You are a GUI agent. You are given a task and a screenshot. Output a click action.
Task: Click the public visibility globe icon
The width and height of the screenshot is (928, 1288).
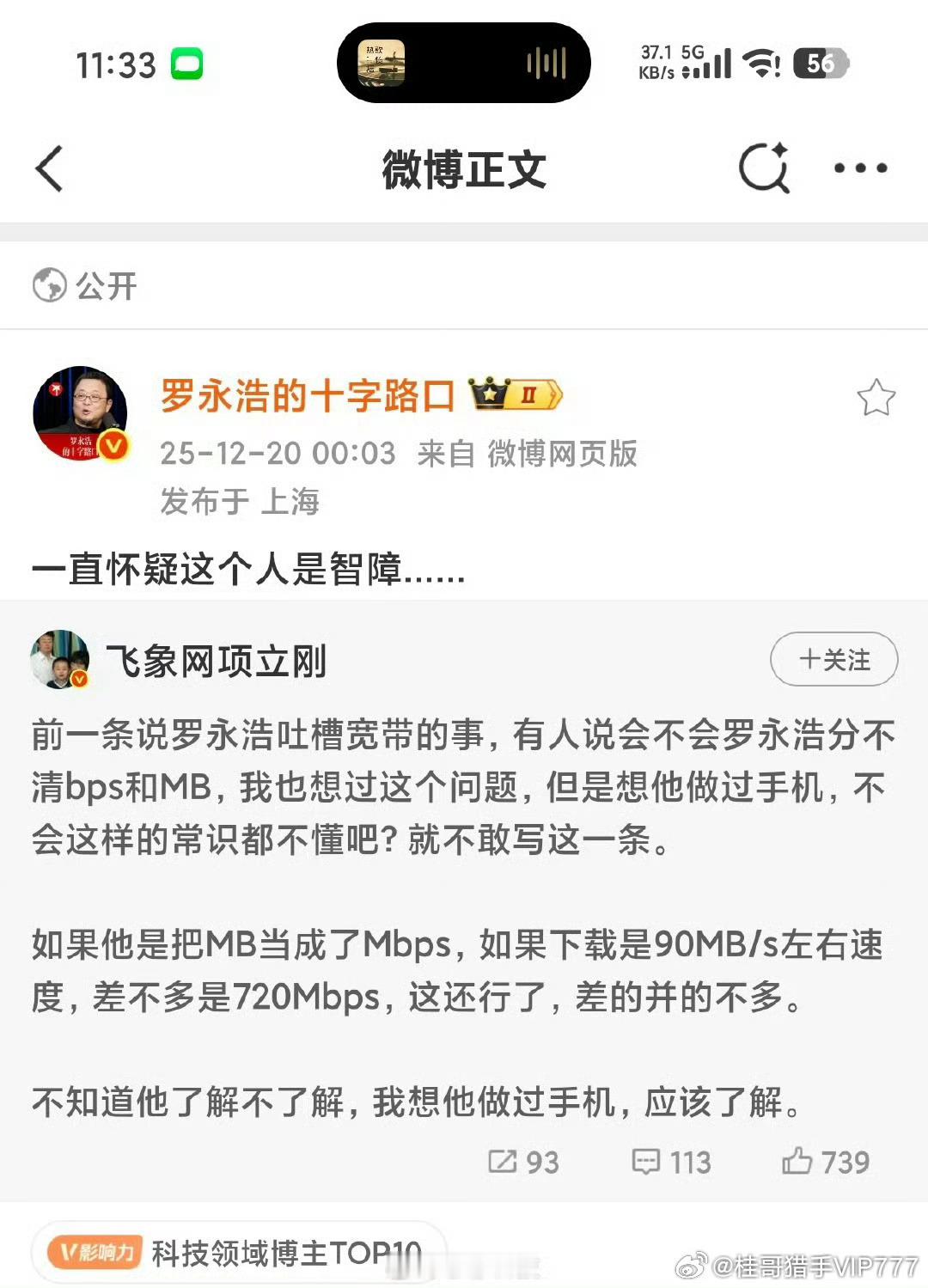(47, 284)
